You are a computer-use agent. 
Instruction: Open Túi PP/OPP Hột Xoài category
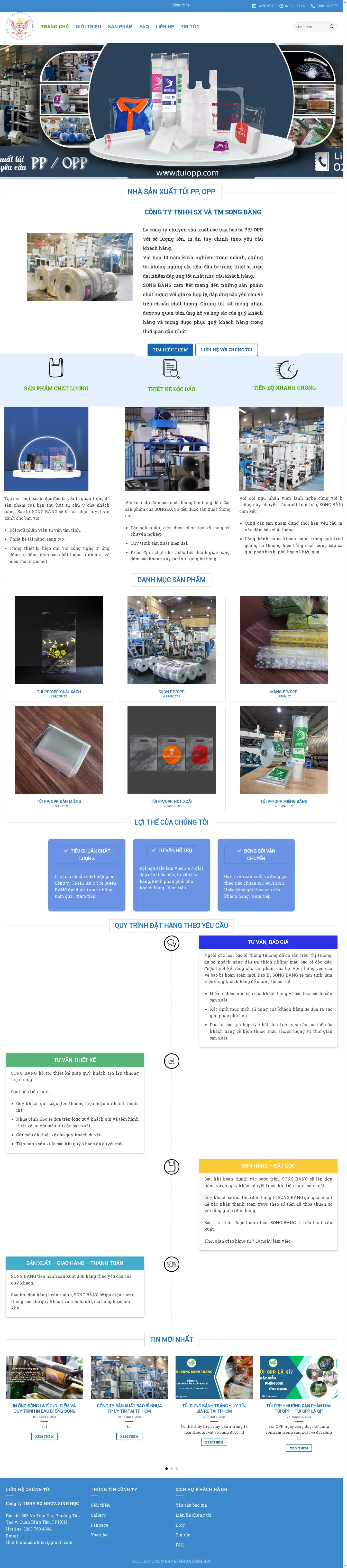click(171, 801)
